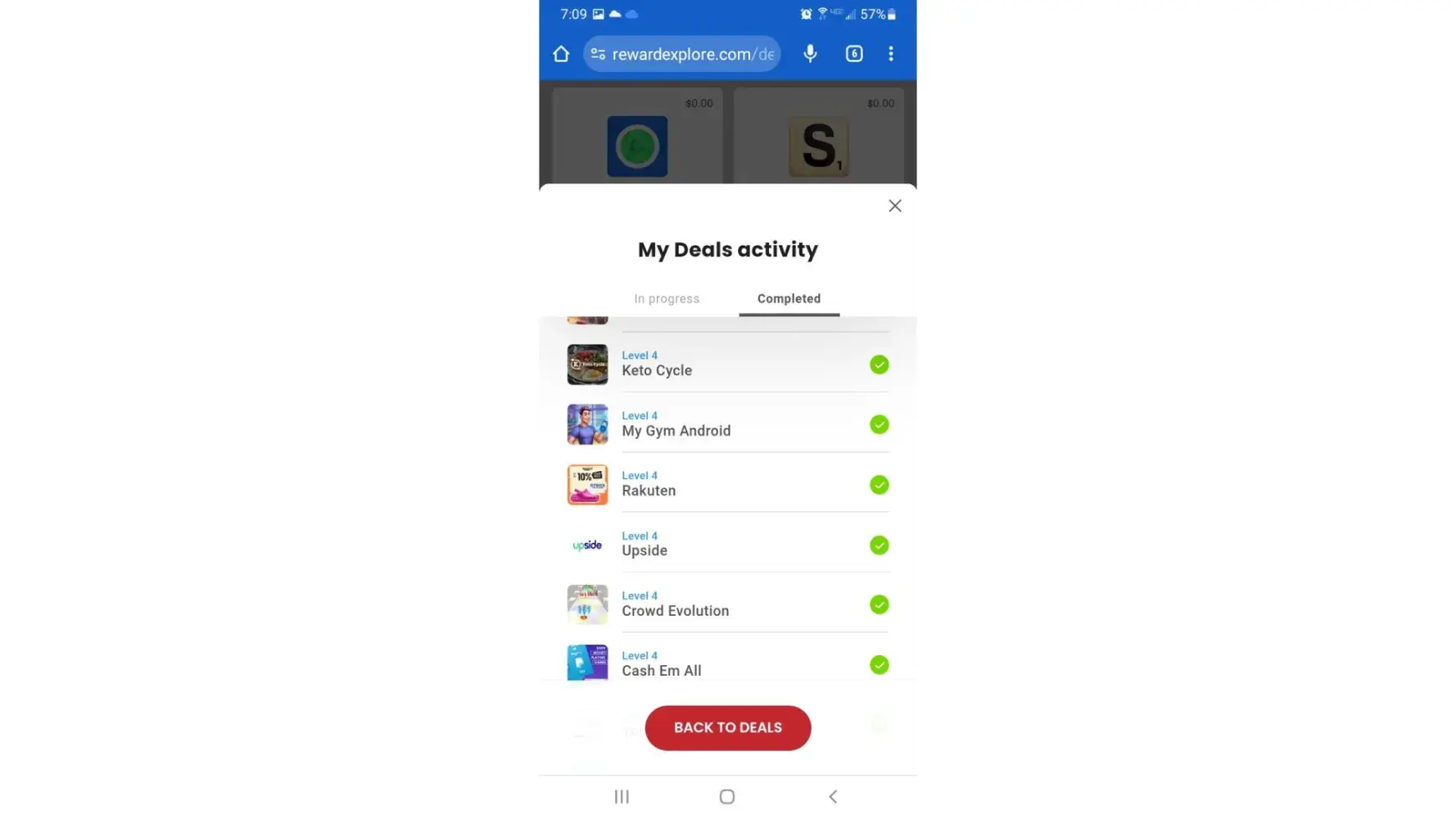Screen dimensions: 1456x819
Task: Close the My Deals activity dialog
Action: click(894, 206)
